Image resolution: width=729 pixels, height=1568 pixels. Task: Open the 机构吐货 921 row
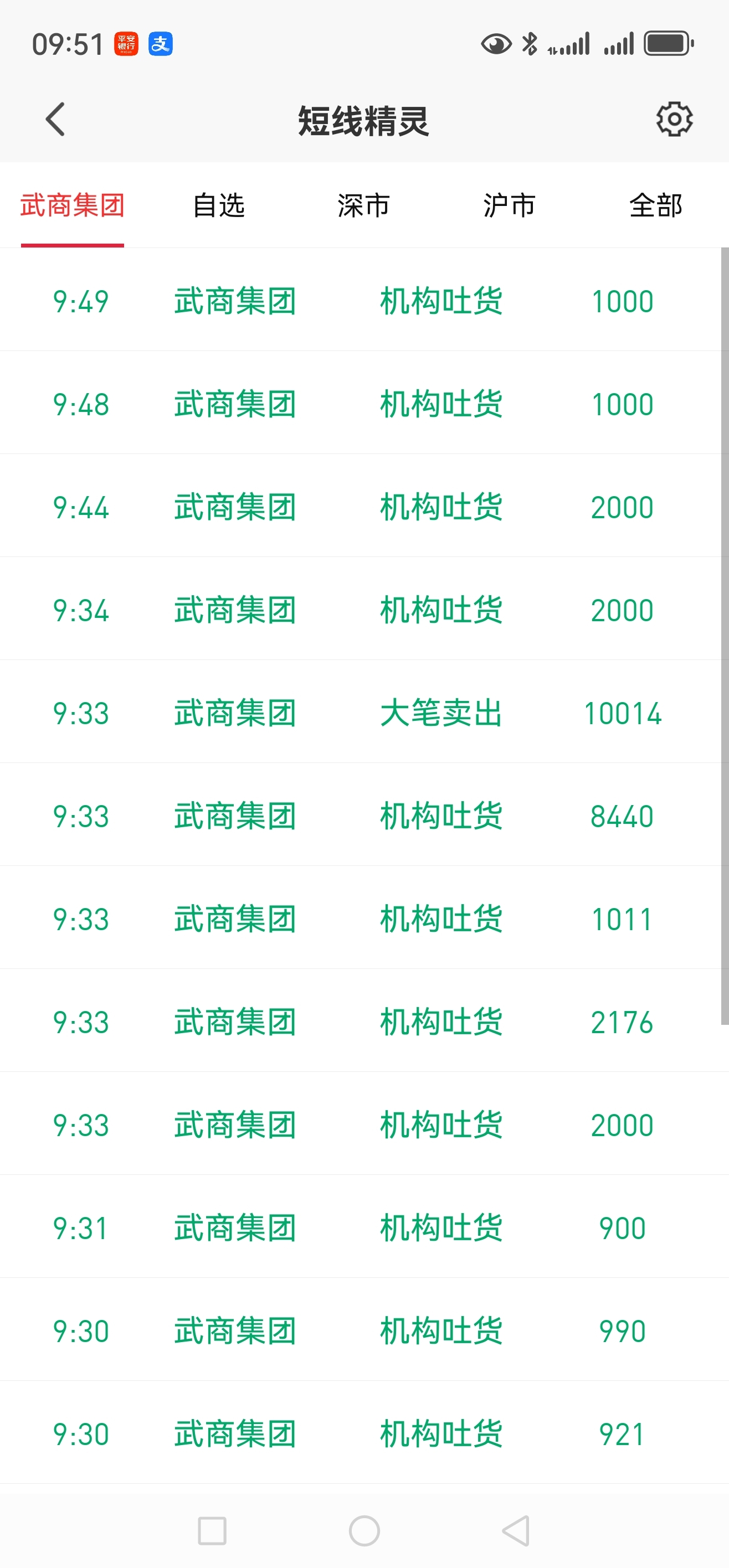pos(361,1432)
